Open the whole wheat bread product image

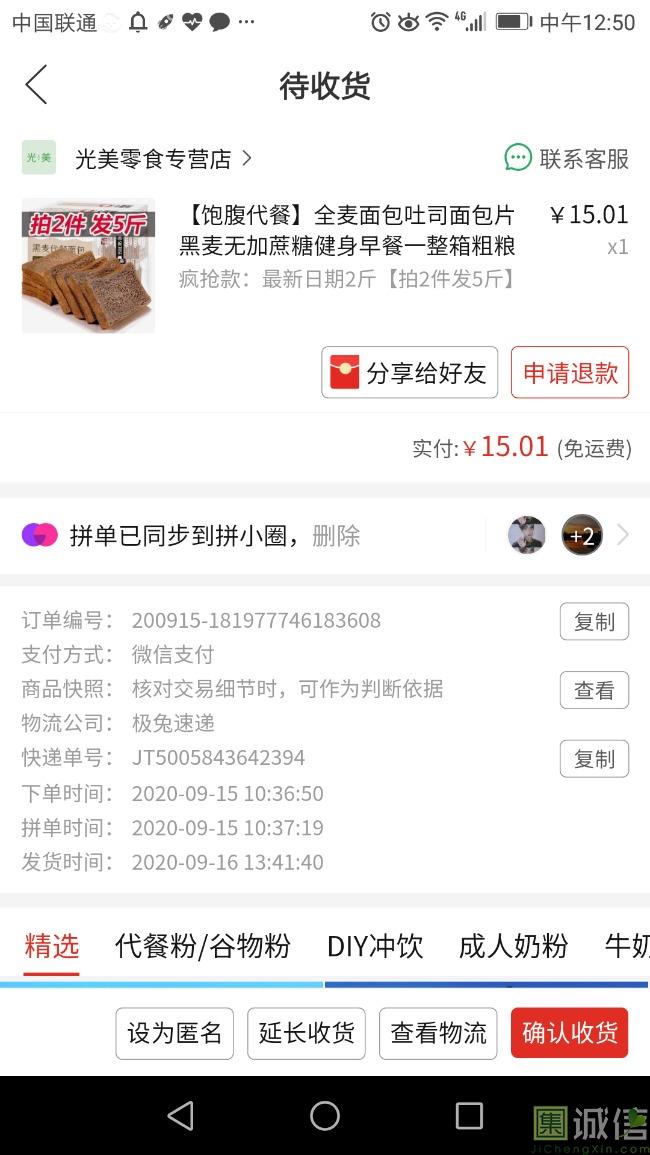[88, 266]
